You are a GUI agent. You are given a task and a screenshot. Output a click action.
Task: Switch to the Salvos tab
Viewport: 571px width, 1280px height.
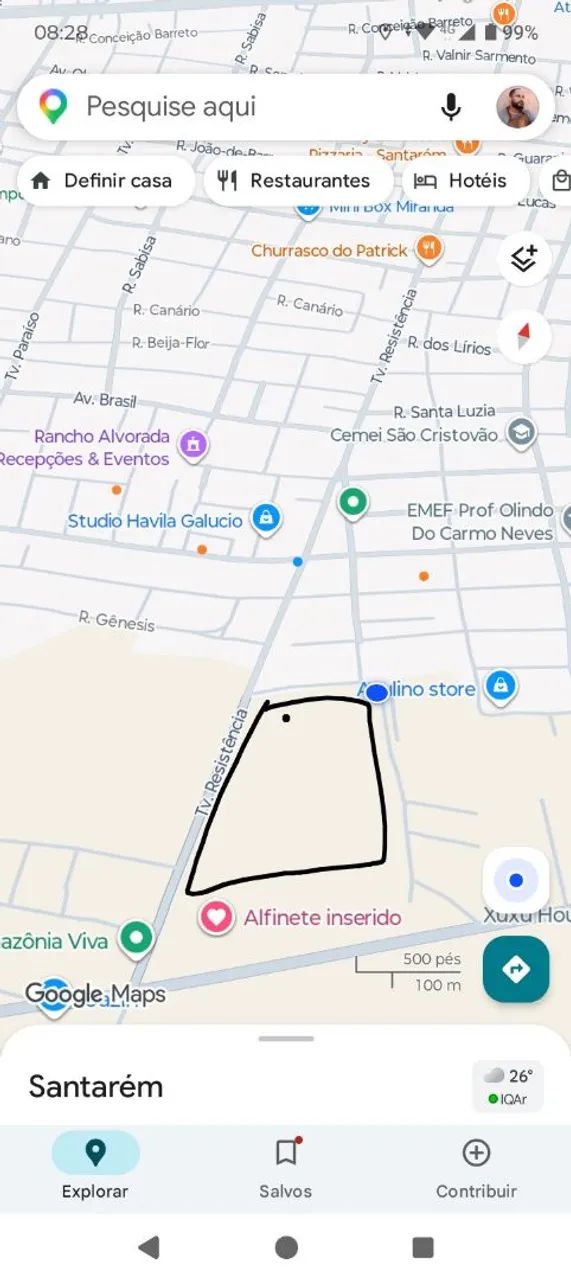[286, 1167]
